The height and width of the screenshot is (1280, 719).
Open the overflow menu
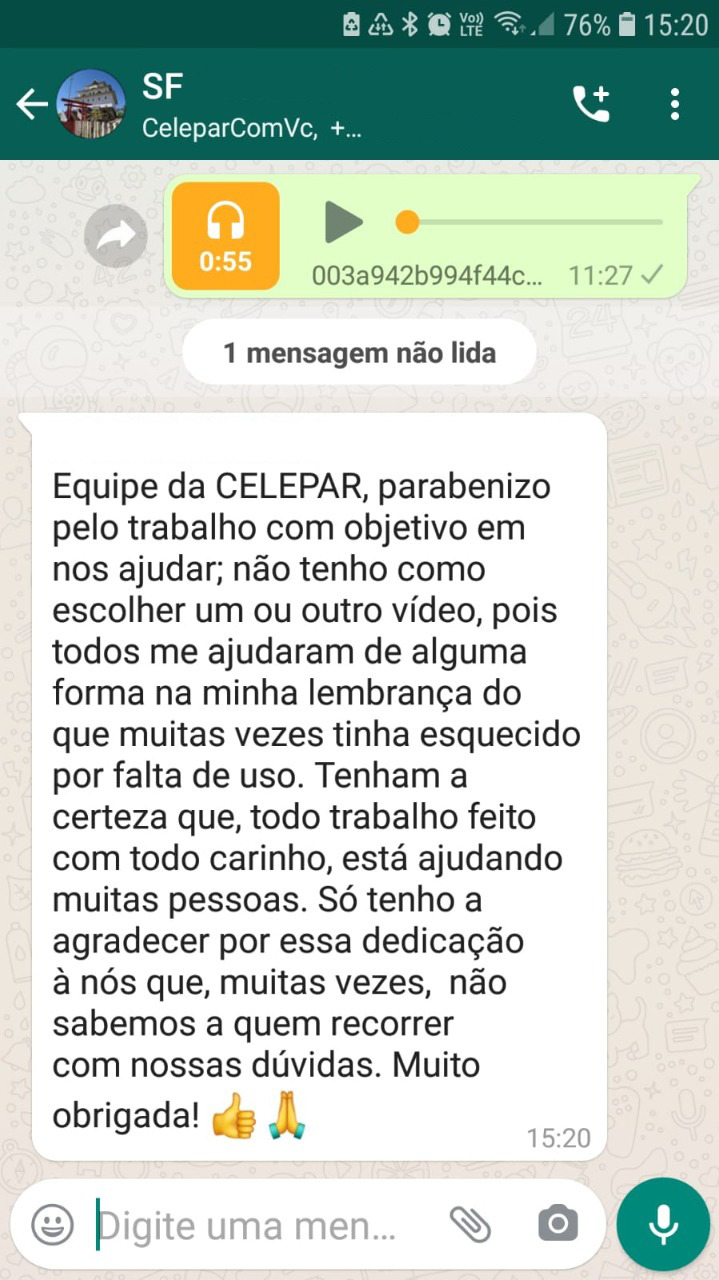pos(675,104)
